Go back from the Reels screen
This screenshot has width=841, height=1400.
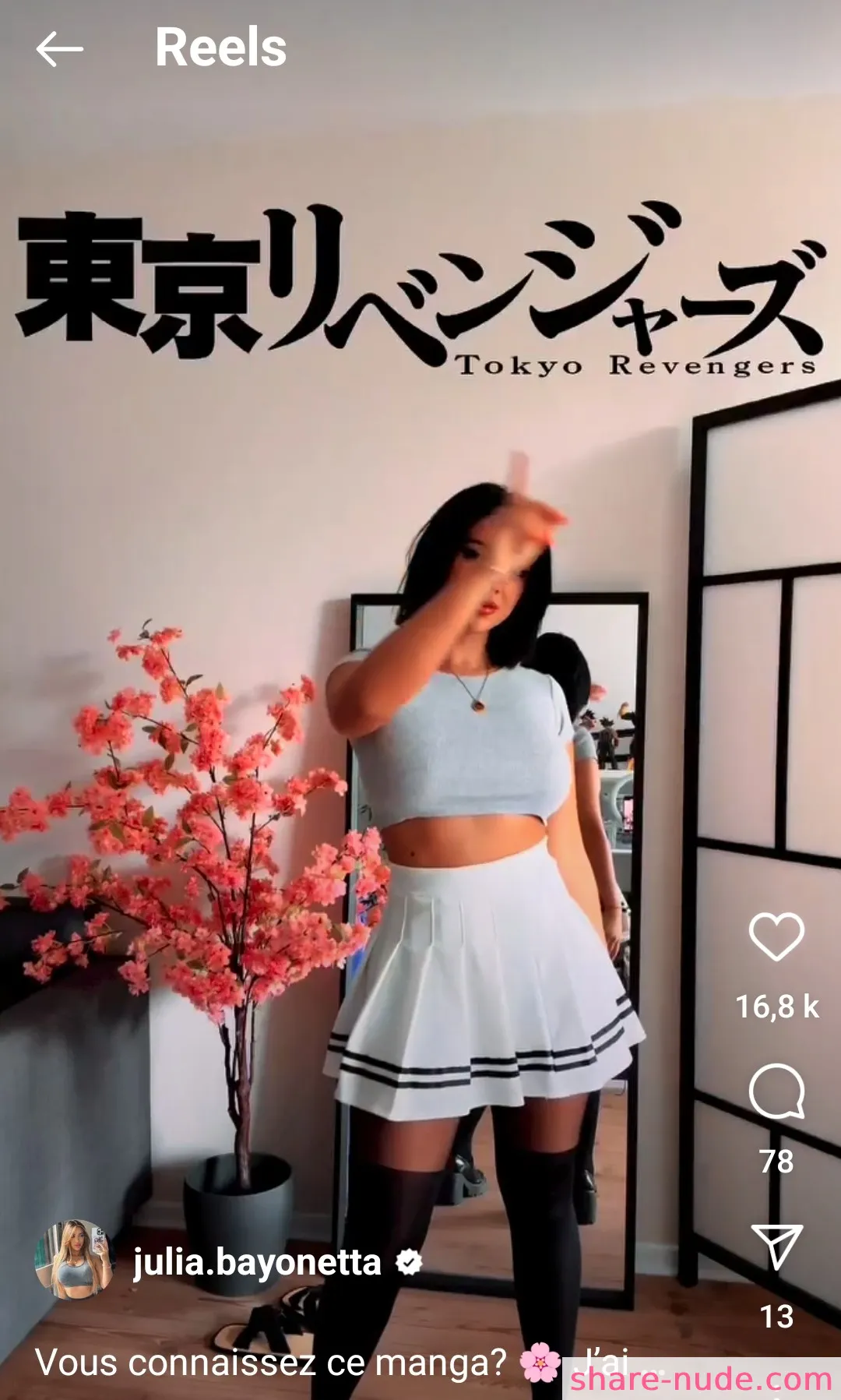[x=59, y=50]
